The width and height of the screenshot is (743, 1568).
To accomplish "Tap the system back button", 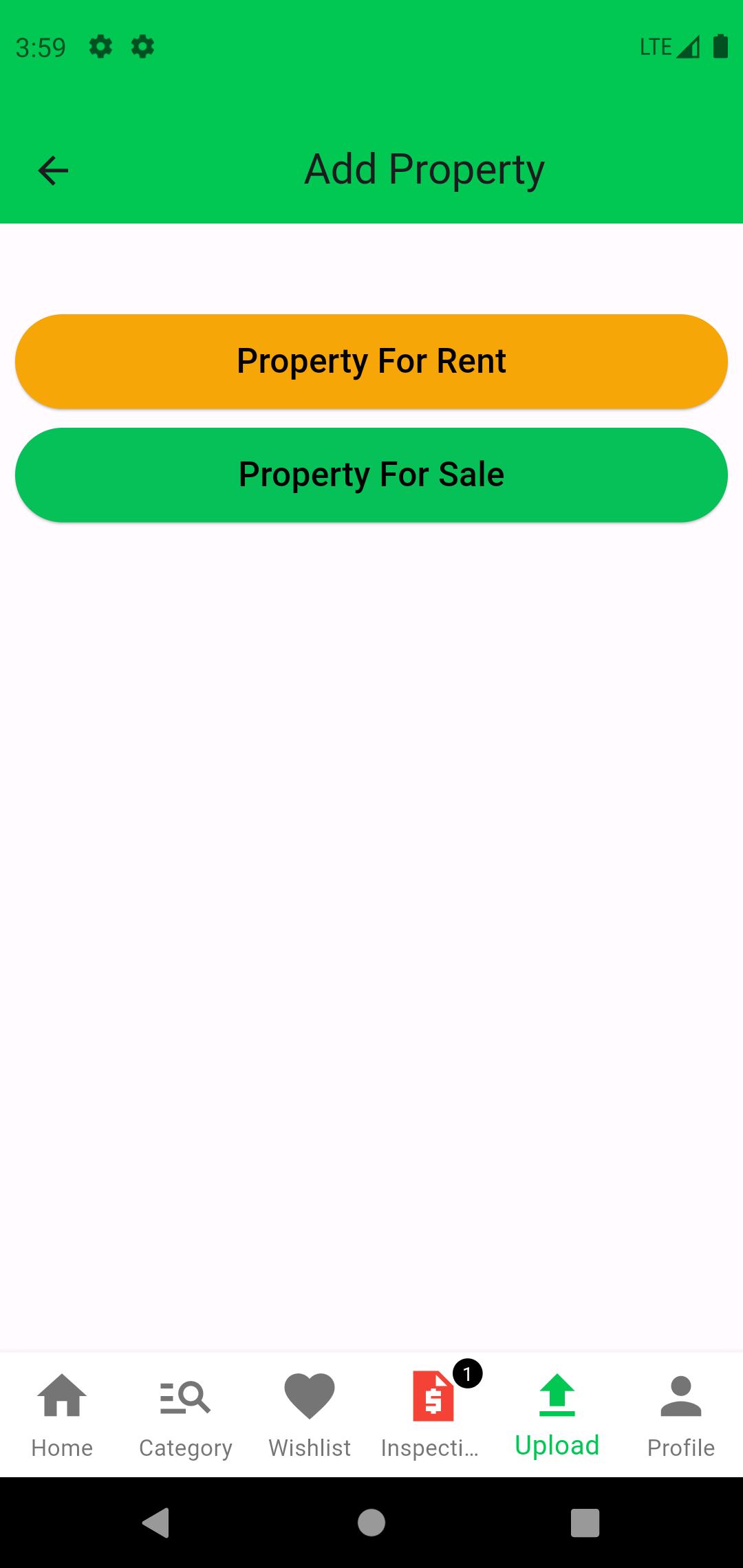I will point(156,1523).
